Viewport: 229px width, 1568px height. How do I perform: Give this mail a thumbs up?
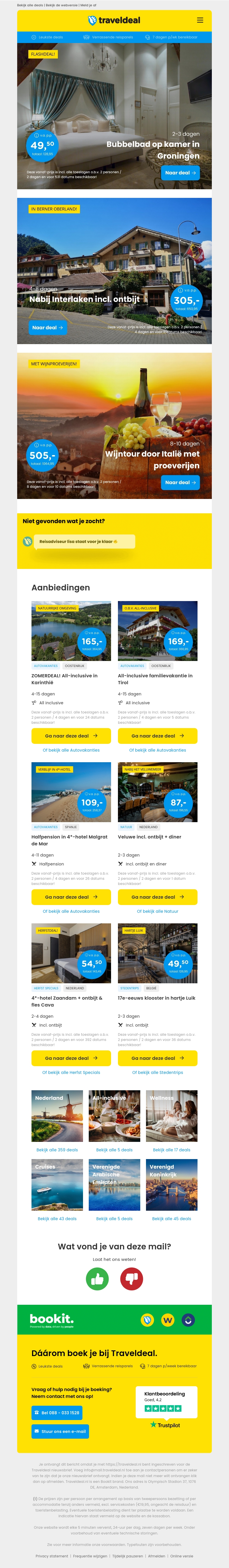click(x=97, y=1278)
